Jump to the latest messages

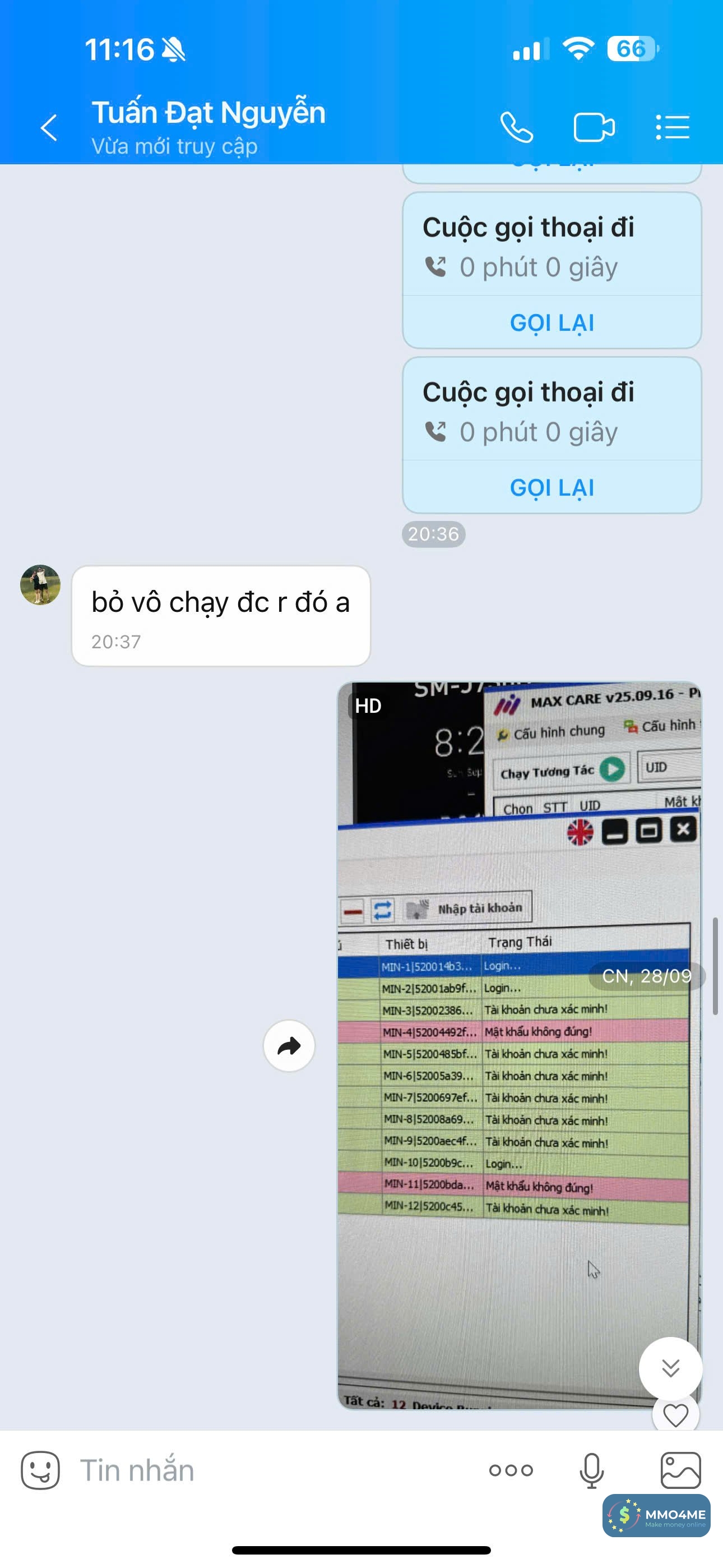(x=670, y=1368)
